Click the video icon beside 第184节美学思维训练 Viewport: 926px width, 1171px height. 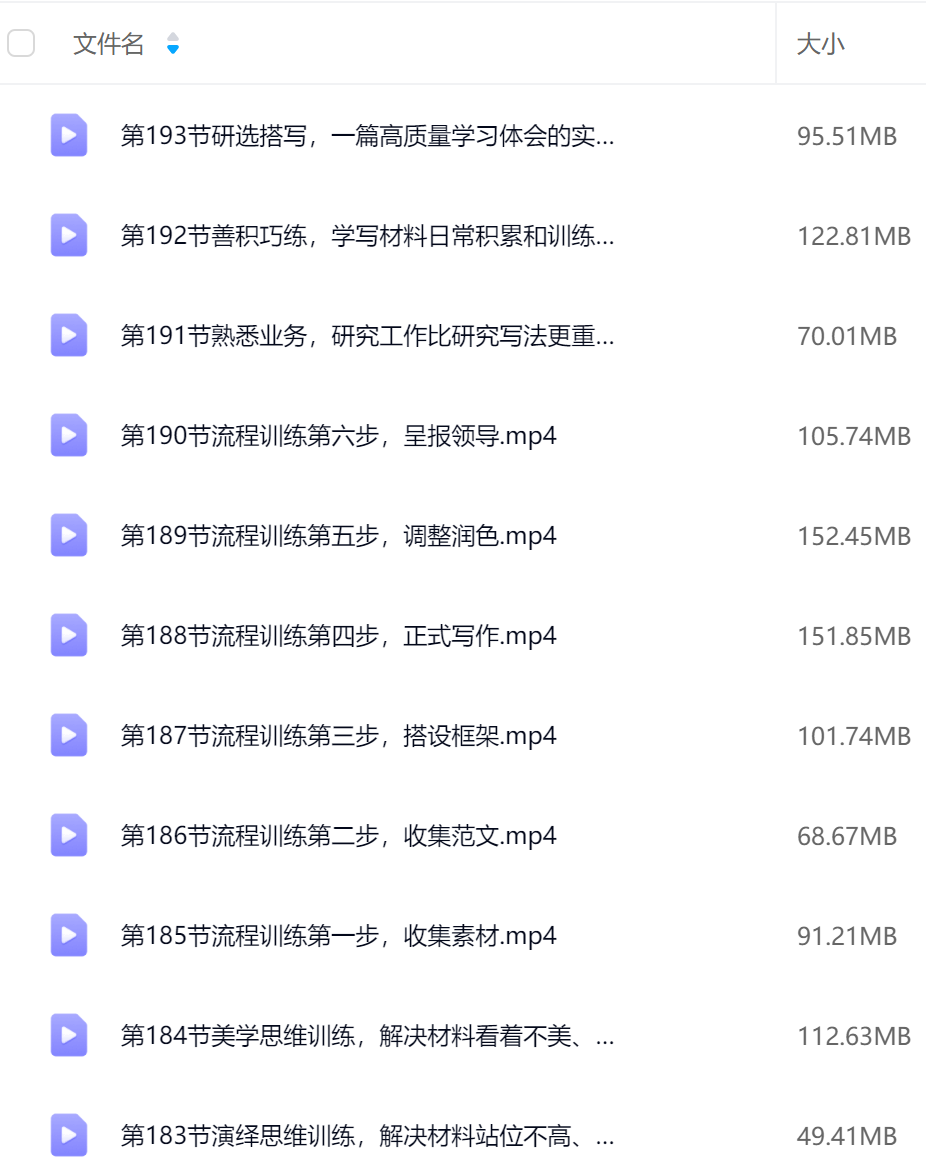tap(68, 1036)
